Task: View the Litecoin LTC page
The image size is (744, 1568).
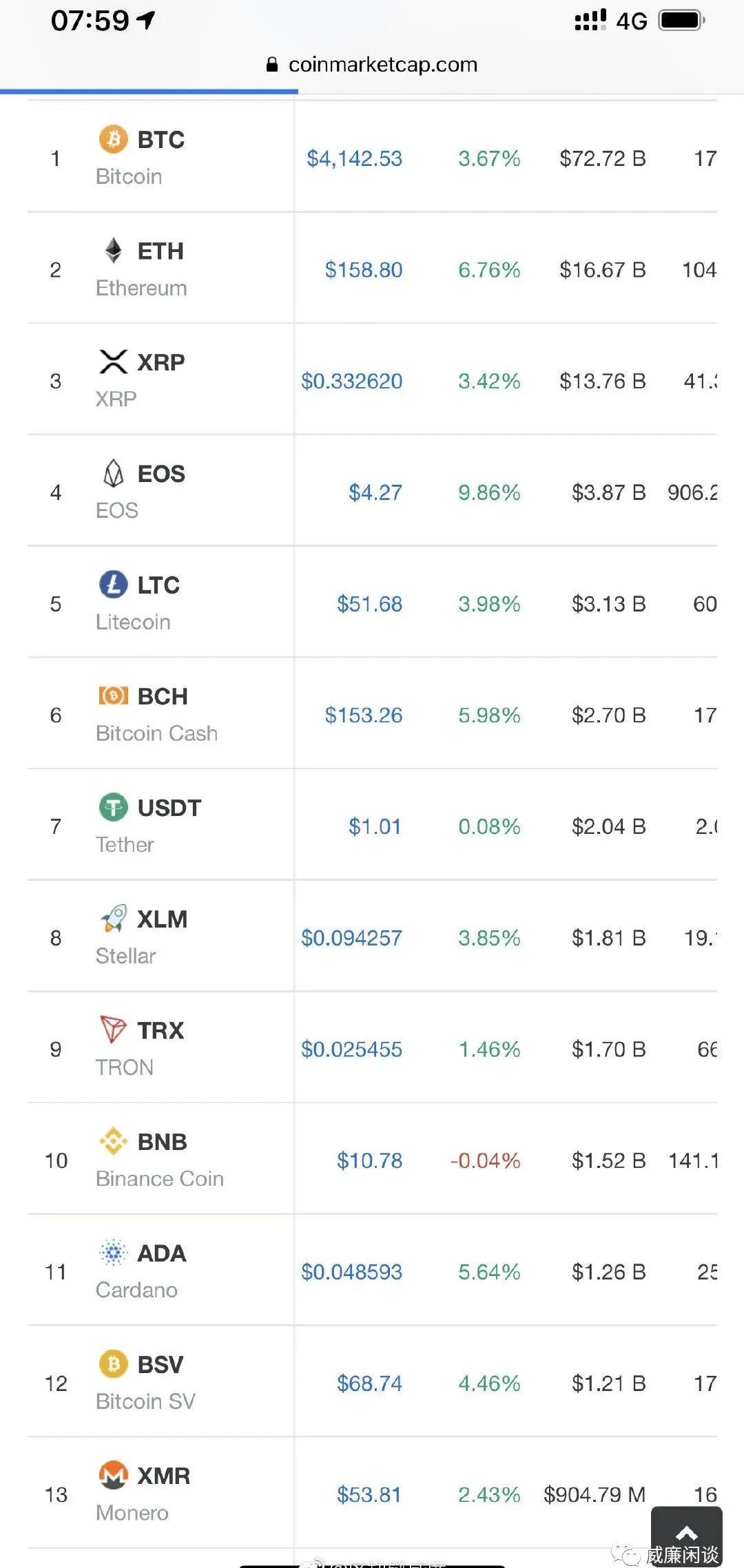Action: click(x=158, y=586)
